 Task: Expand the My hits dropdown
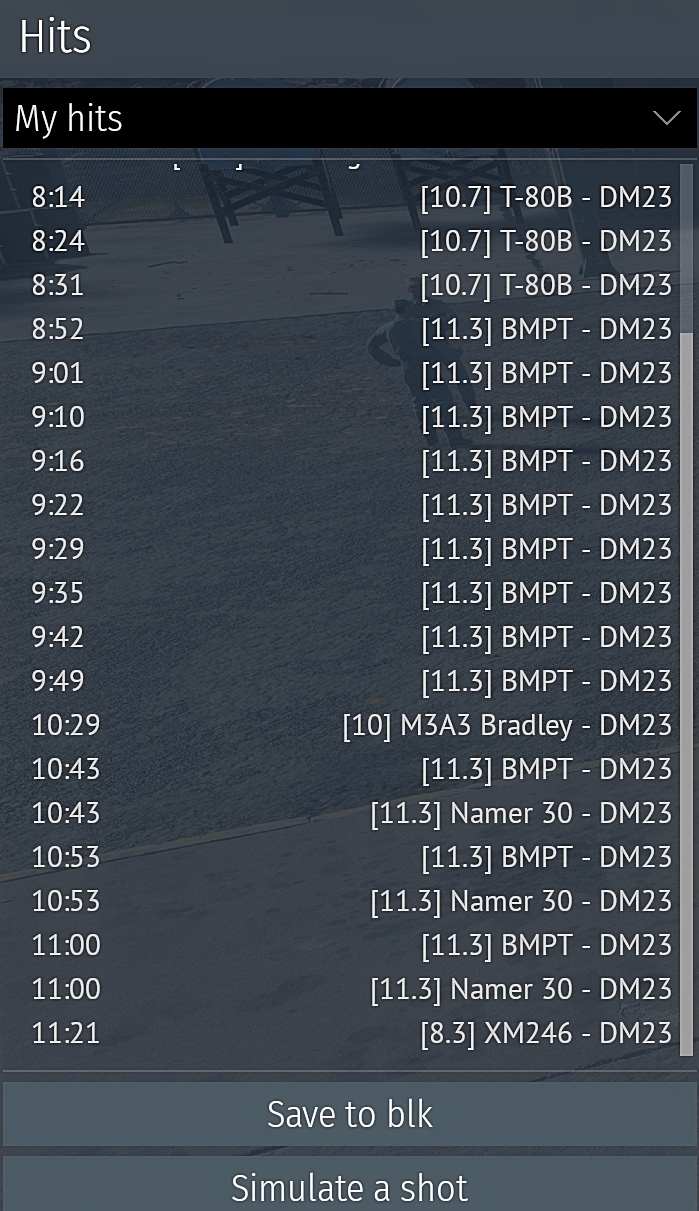click(x=349, y=119)
